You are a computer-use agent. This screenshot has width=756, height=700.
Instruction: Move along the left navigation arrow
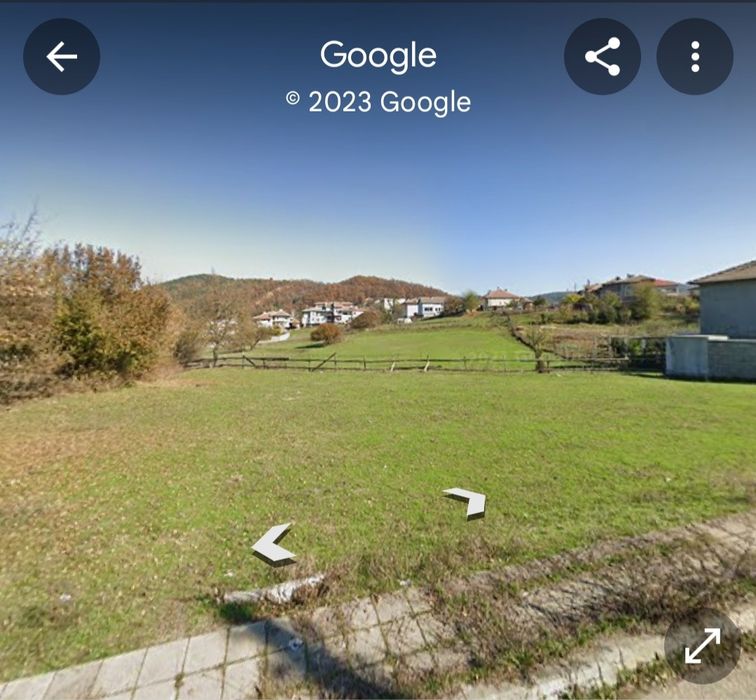273,545
